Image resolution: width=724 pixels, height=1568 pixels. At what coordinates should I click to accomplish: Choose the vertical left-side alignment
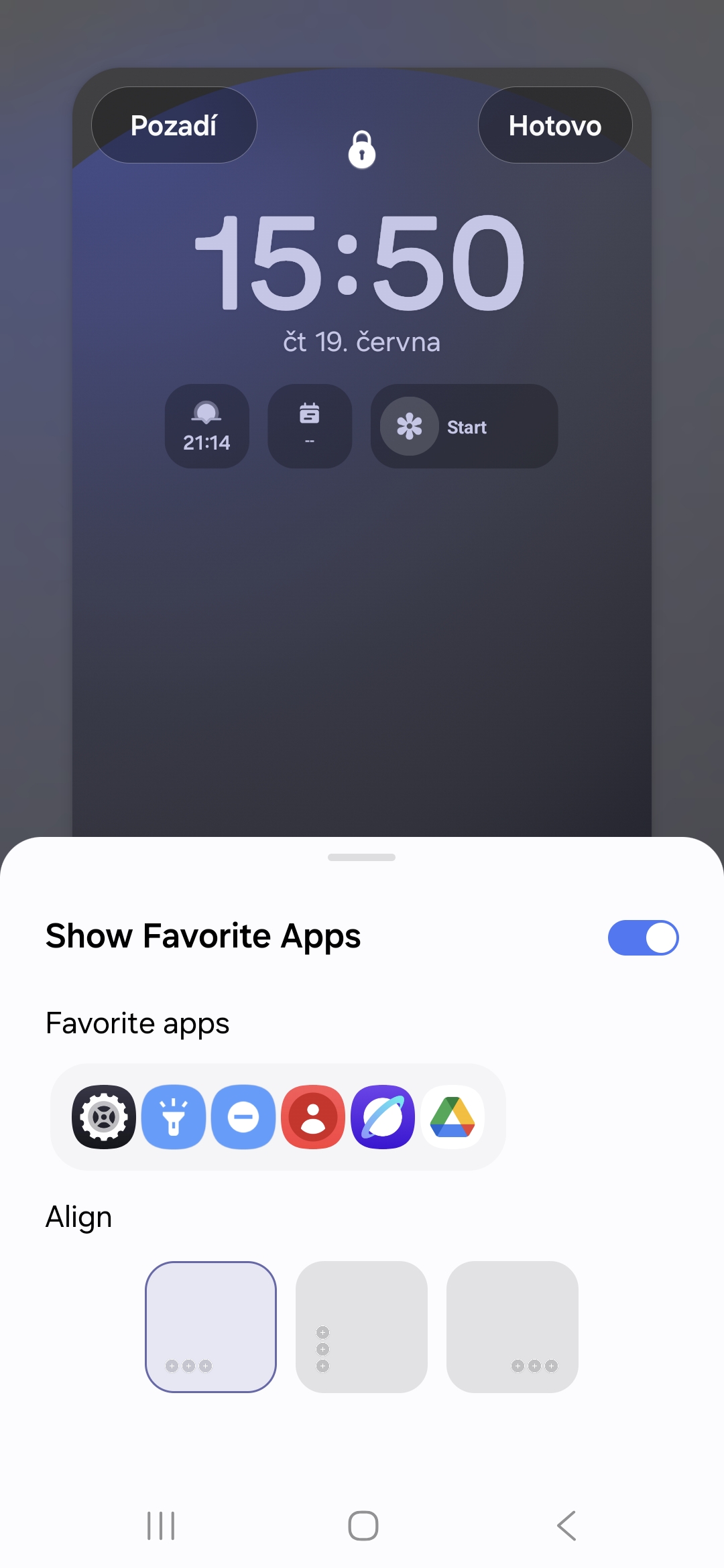click(x=361, y=1327)
